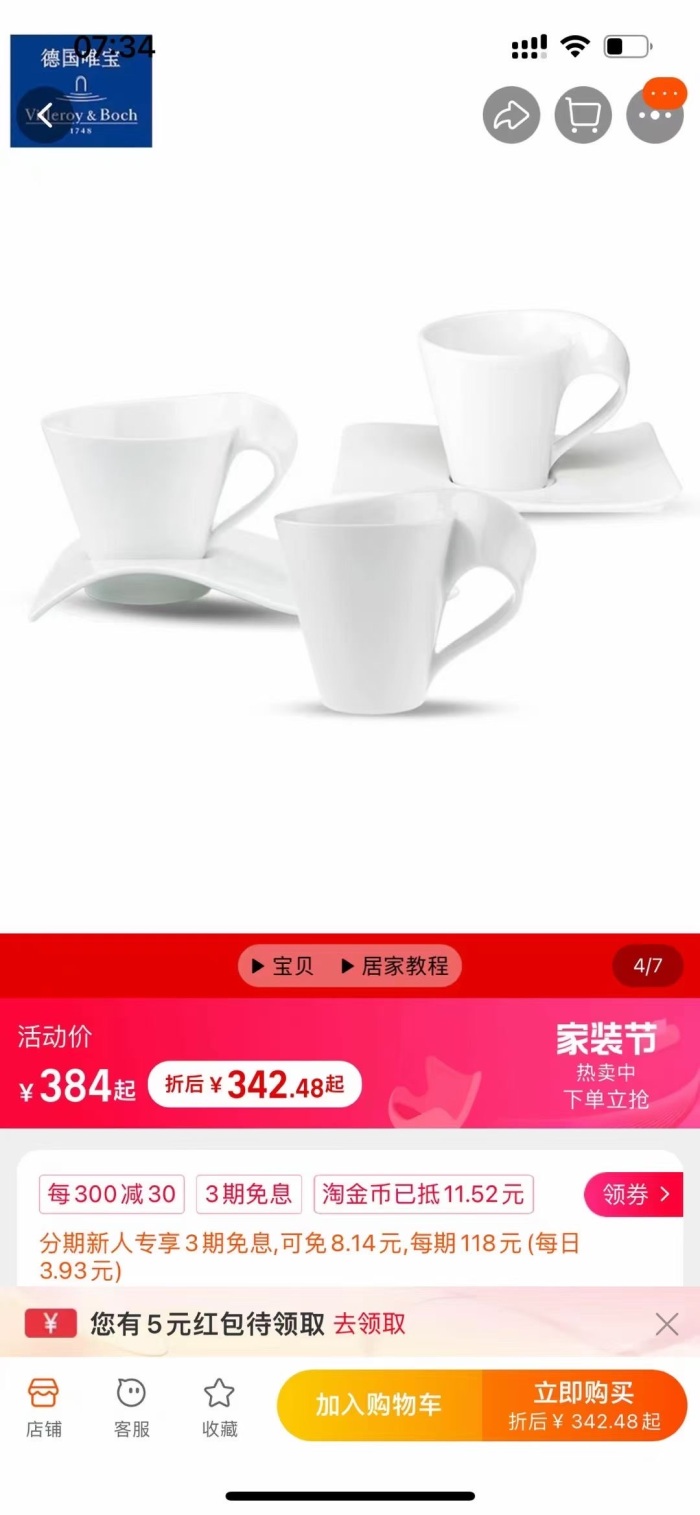Open the shopping cart icon
The height and width of the screenshot is (1515, 700).
coord(583,115)
